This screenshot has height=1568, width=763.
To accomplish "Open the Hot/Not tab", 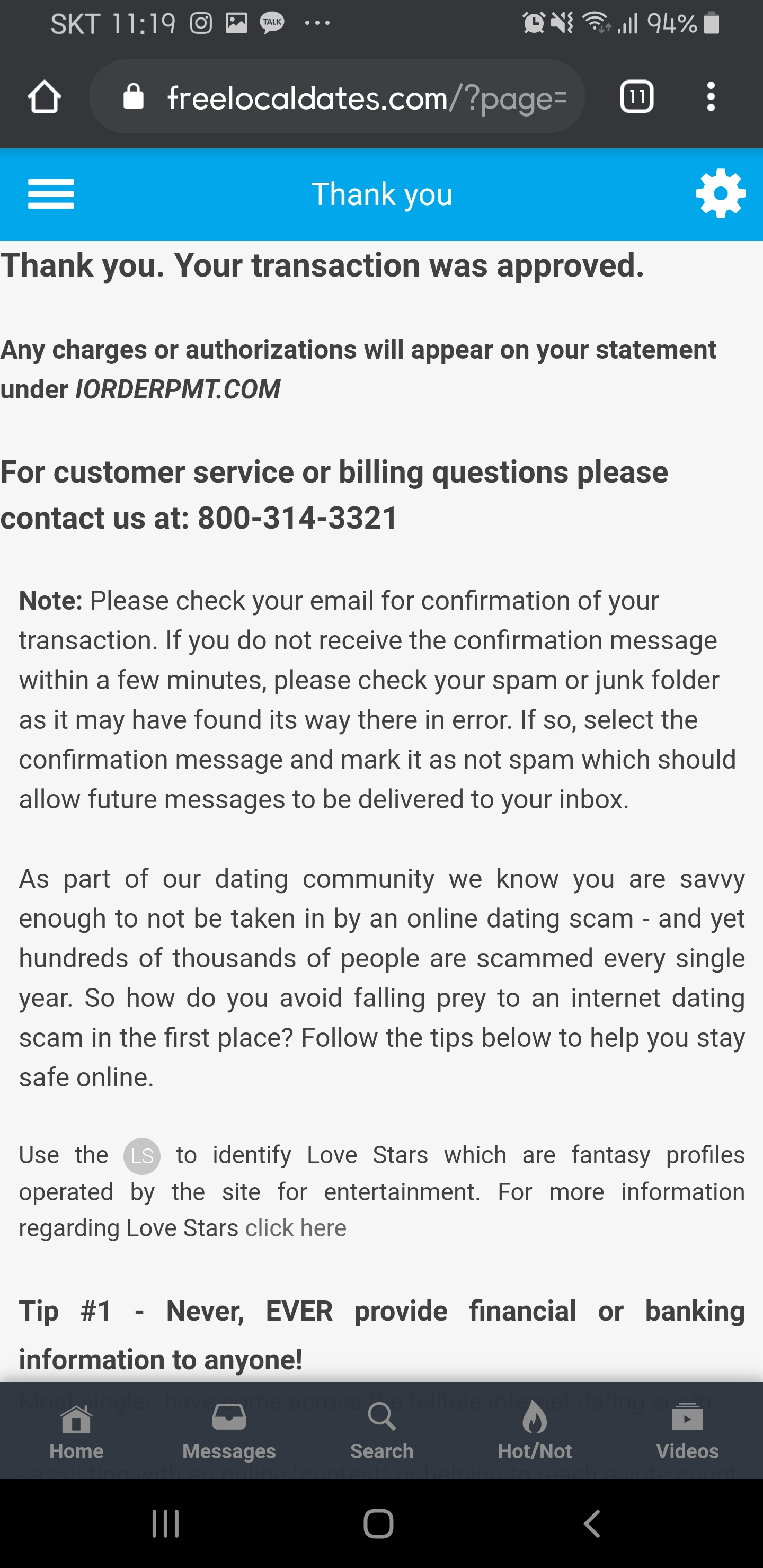I will pyautogui.click(x=535, y=1432).
